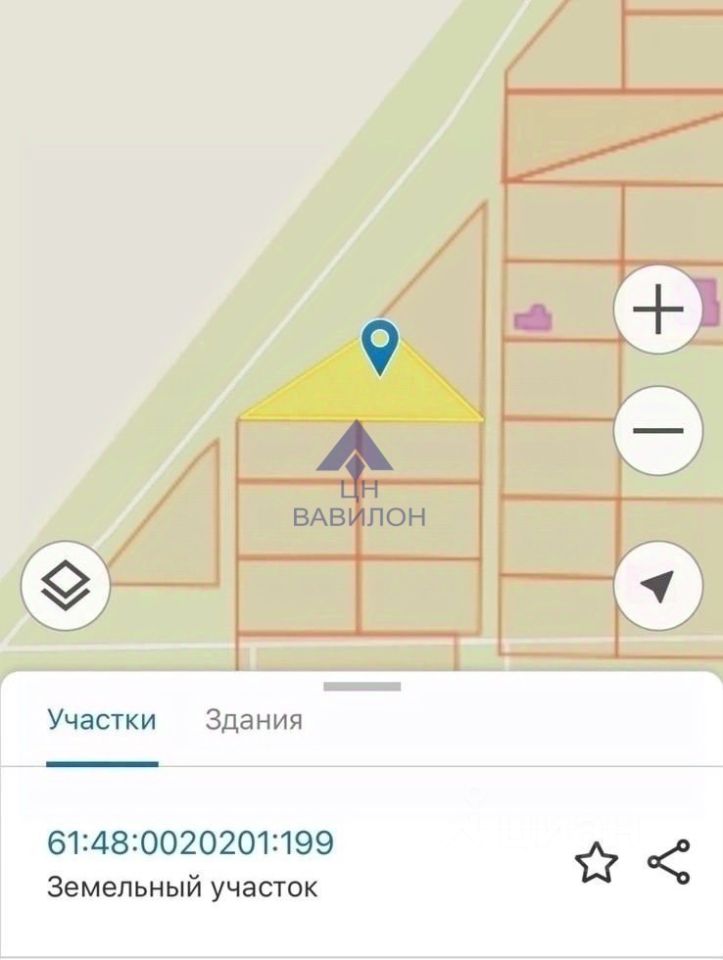The height and width of the screenshot is (960, 723).
Task: Center map on my current location
Action: (657, 587)
